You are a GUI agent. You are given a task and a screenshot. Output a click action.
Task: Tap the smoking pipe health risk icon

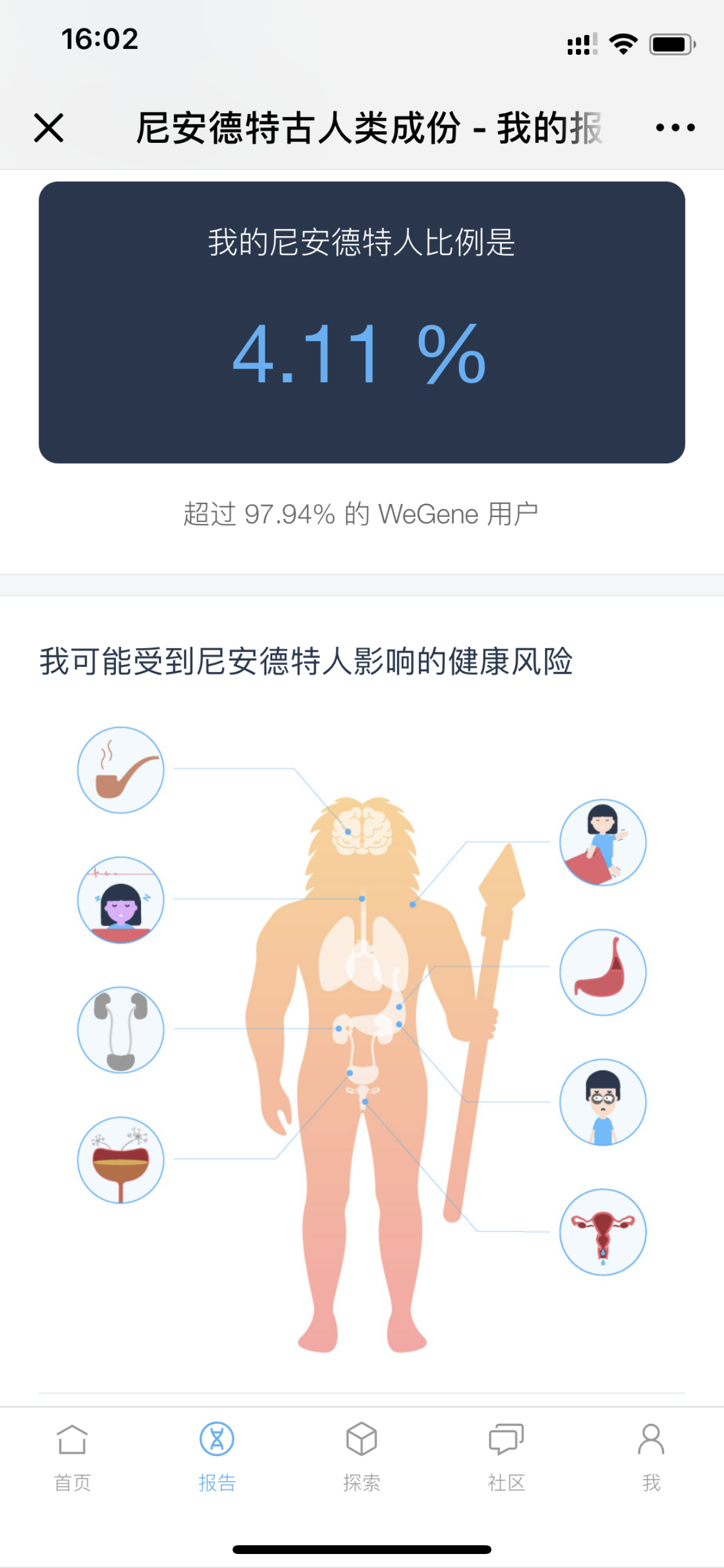point(121,770)
